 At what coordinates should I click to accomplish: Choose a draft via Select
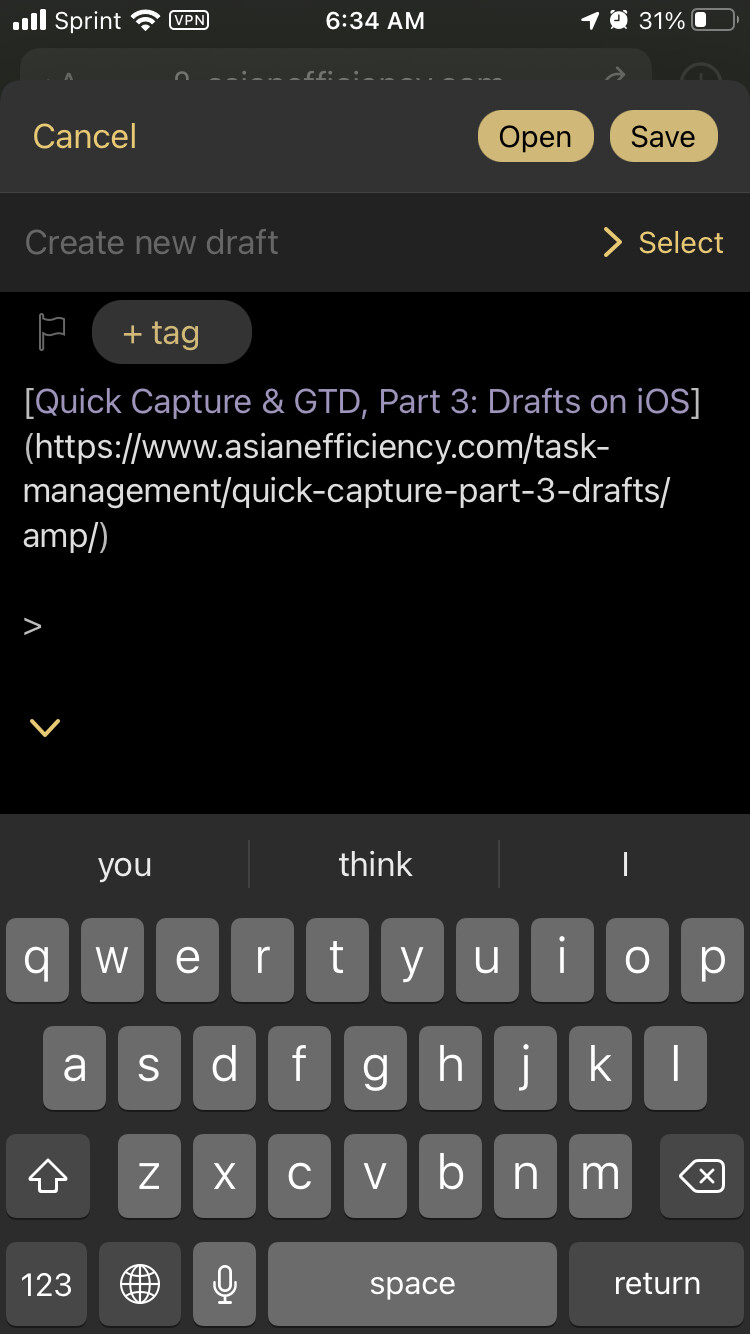(663, 243)
